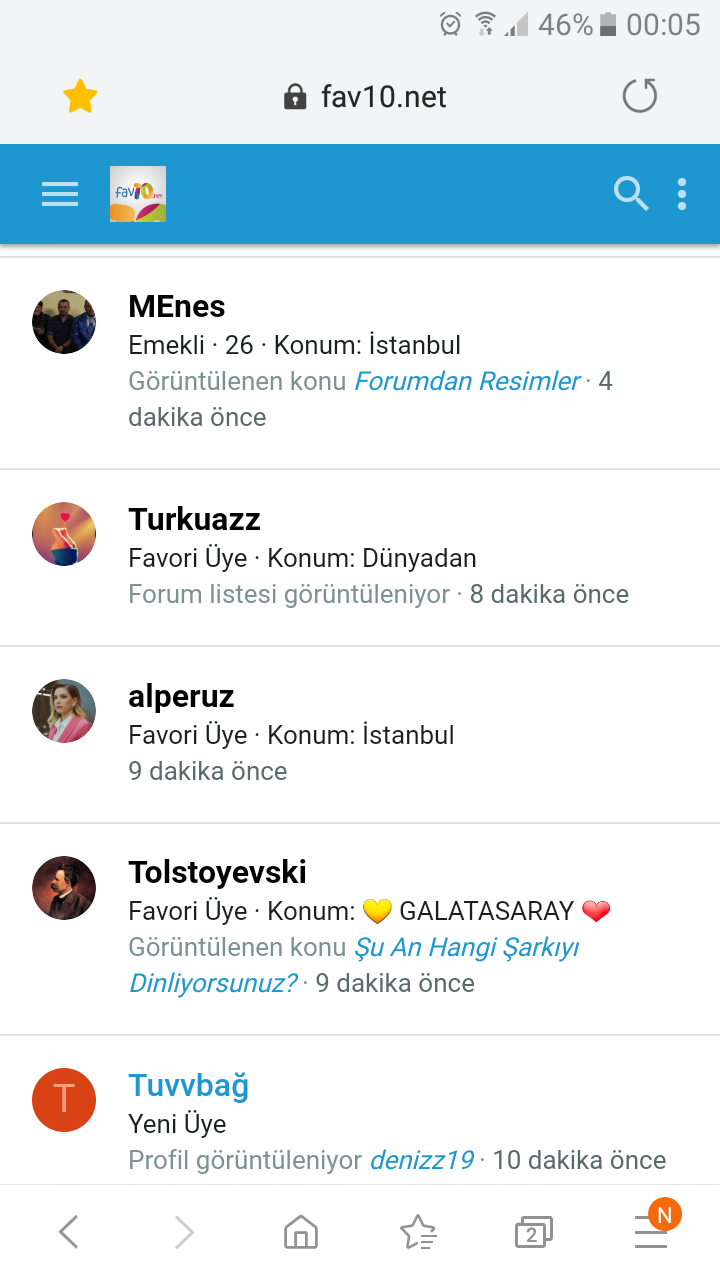Image resolution: width=720 pixels, height=1280 pixels.
Task: Tap the fav10 site logo
Action: tap(138, 194)
